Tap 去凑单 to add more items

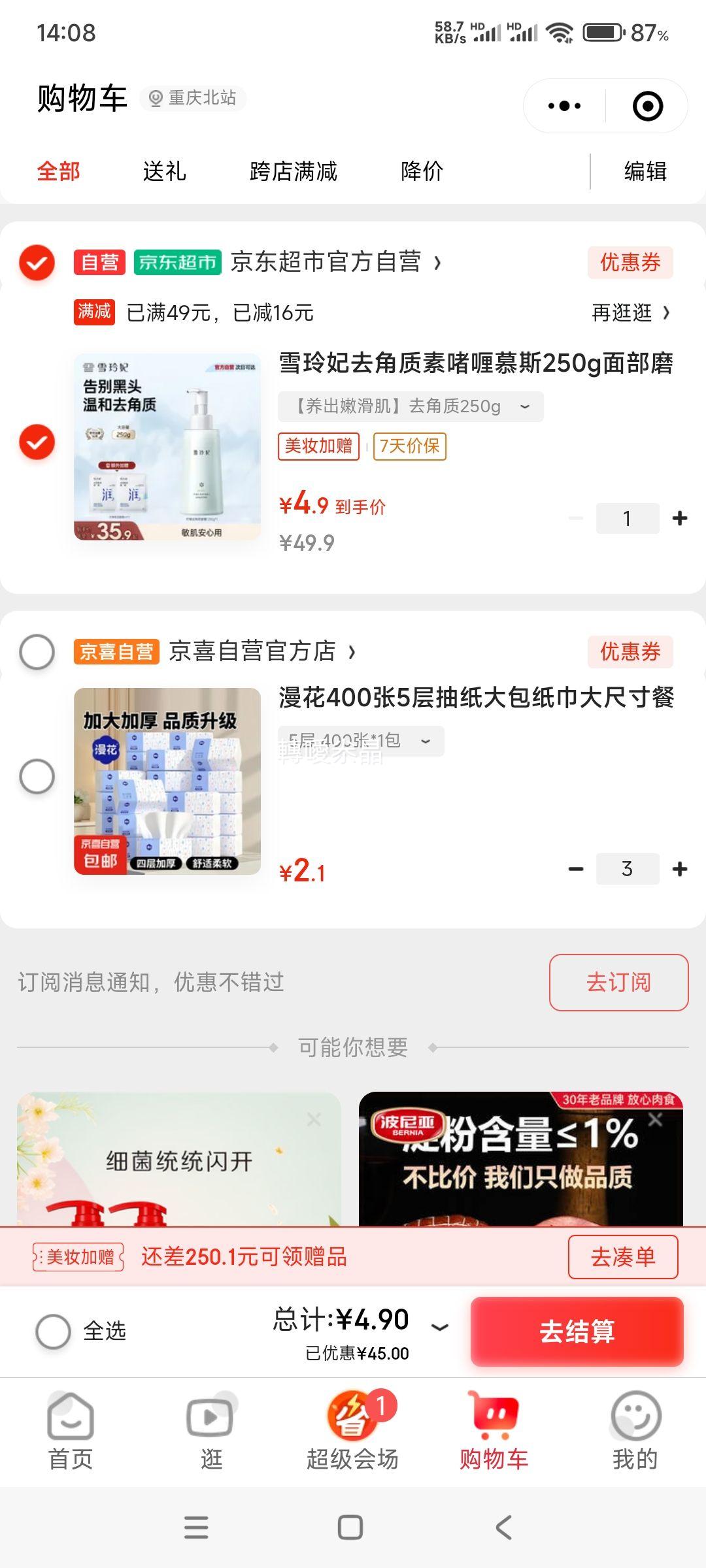pos(622,1256)
